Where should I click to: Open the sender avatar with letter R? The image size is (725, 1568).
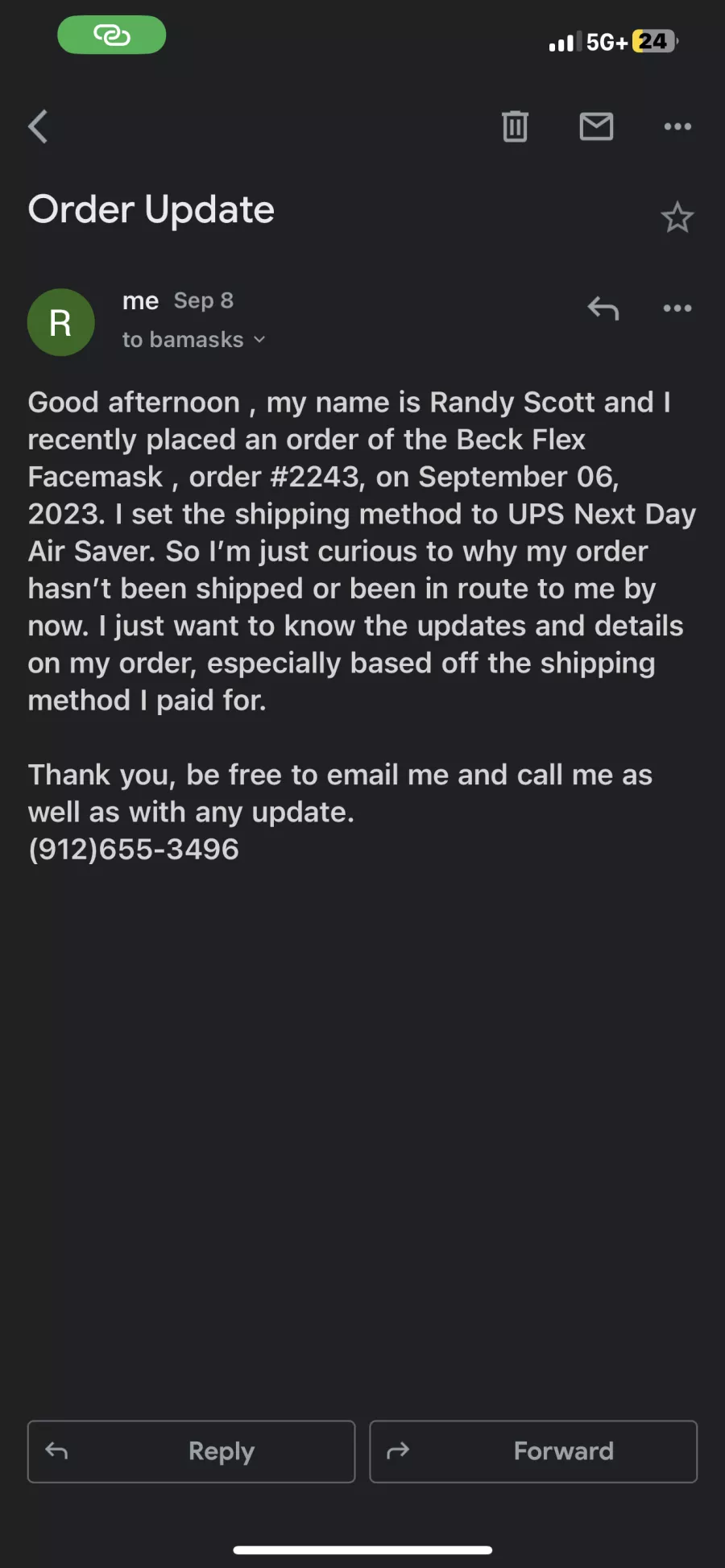61,322
